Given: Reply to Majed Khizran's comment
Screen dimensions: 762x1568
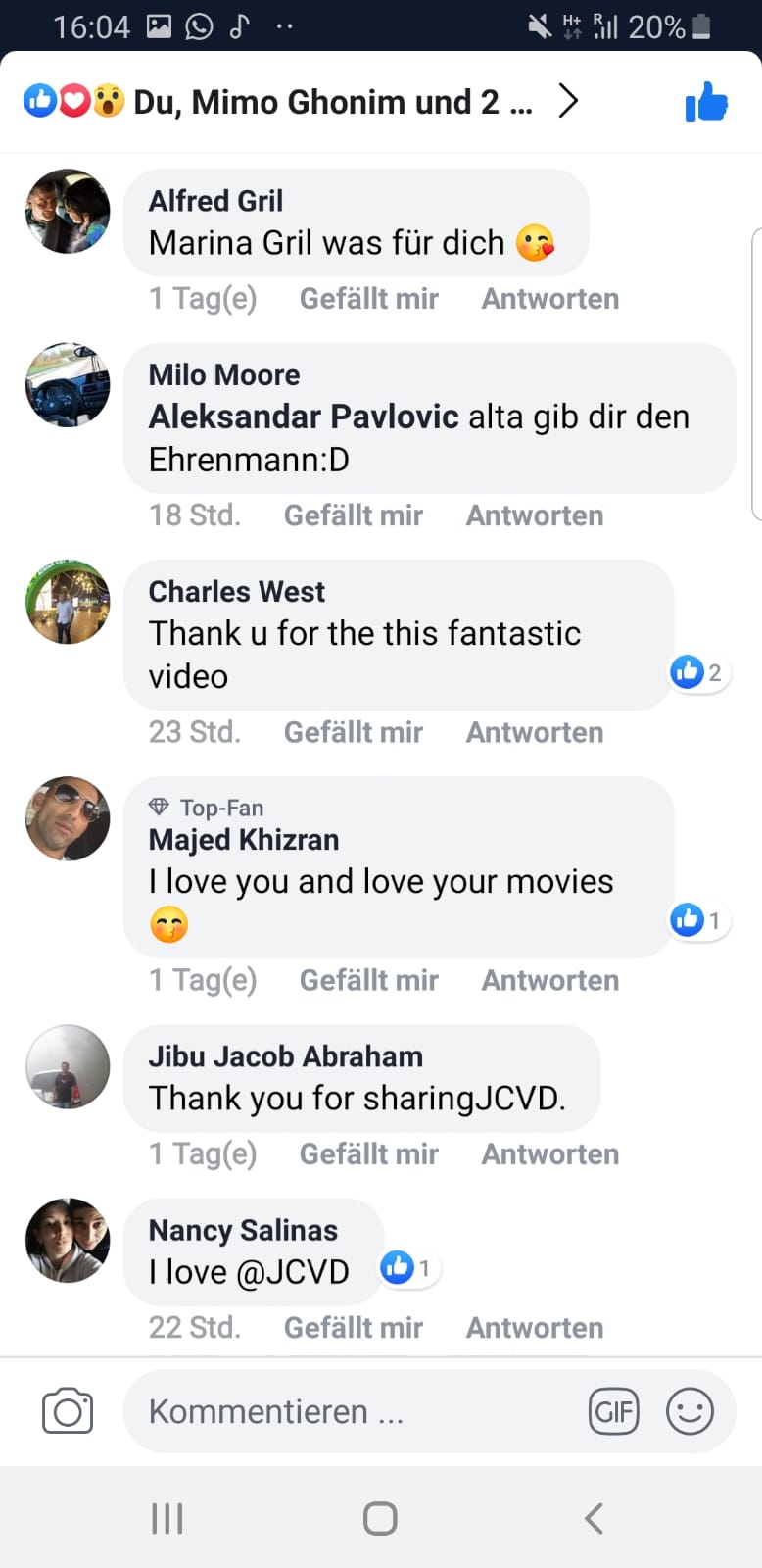Looking at the screenshot, I should click(x=550, y=980).
